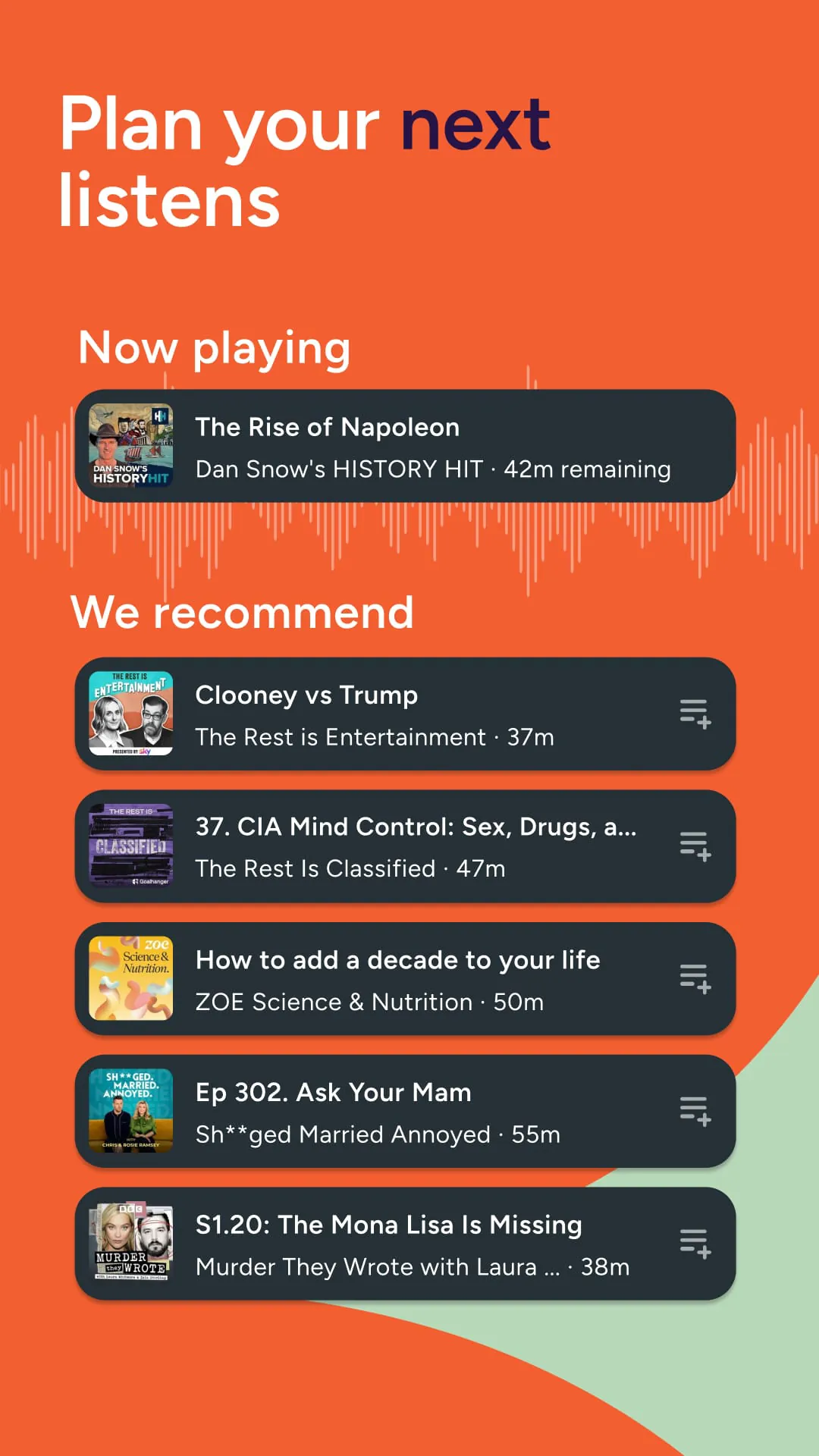Select the We recommend section header
Screen dimensions: 819x1456
click(x=244, y=612)
